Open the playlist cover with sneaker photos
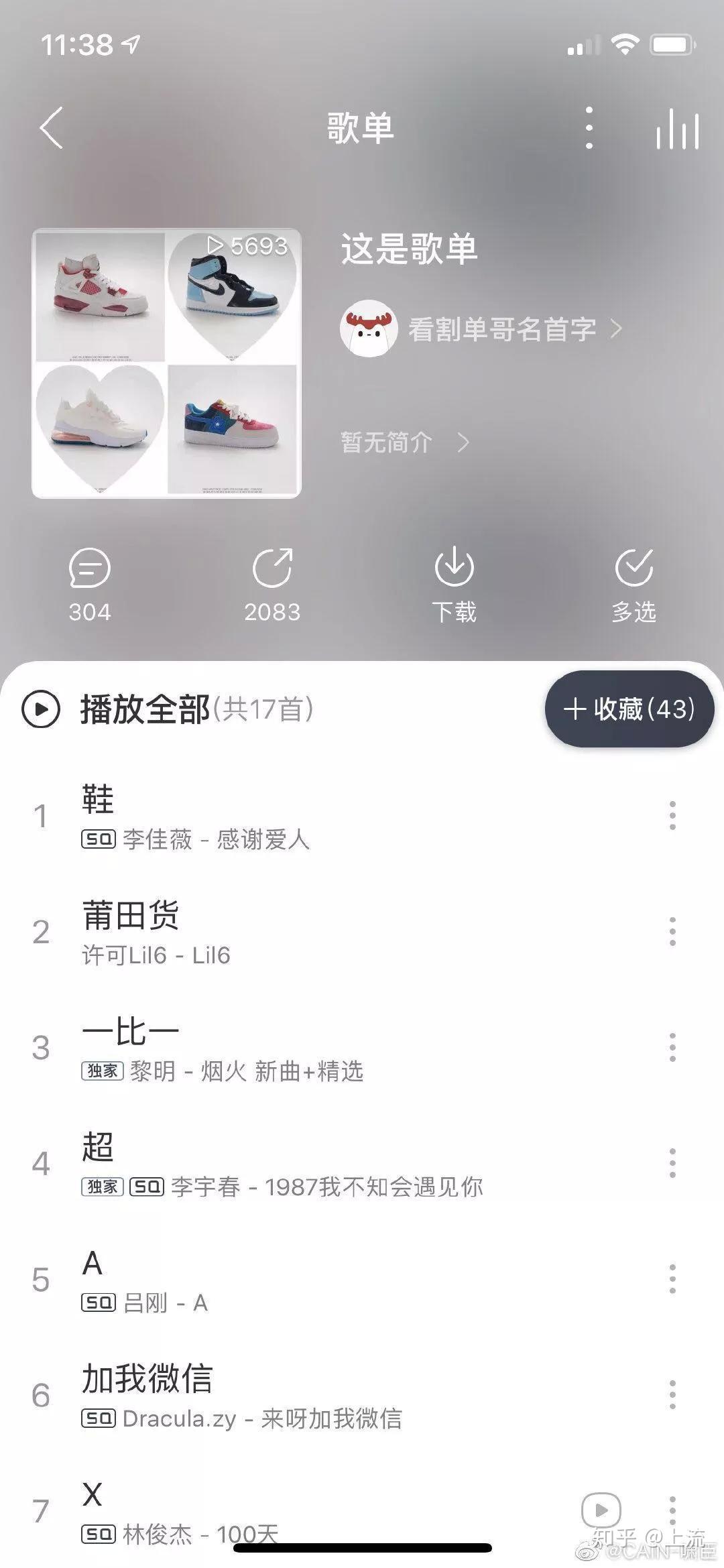This screenshot has width=724, height=1568. (166, 363)
